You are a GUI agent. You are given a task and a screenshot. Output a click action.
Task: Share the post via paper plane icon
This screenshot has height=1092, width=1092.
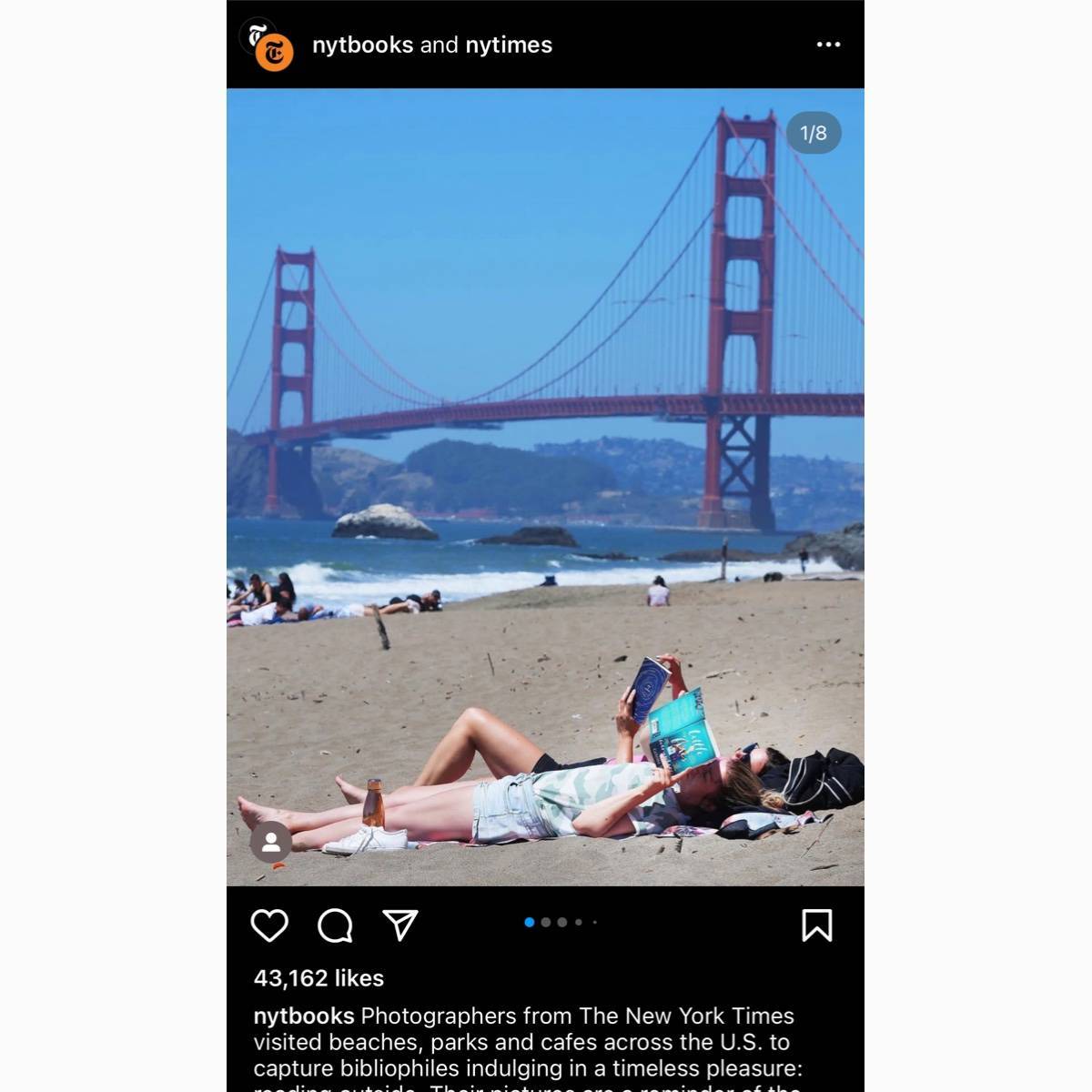click(x=400, y=925)
